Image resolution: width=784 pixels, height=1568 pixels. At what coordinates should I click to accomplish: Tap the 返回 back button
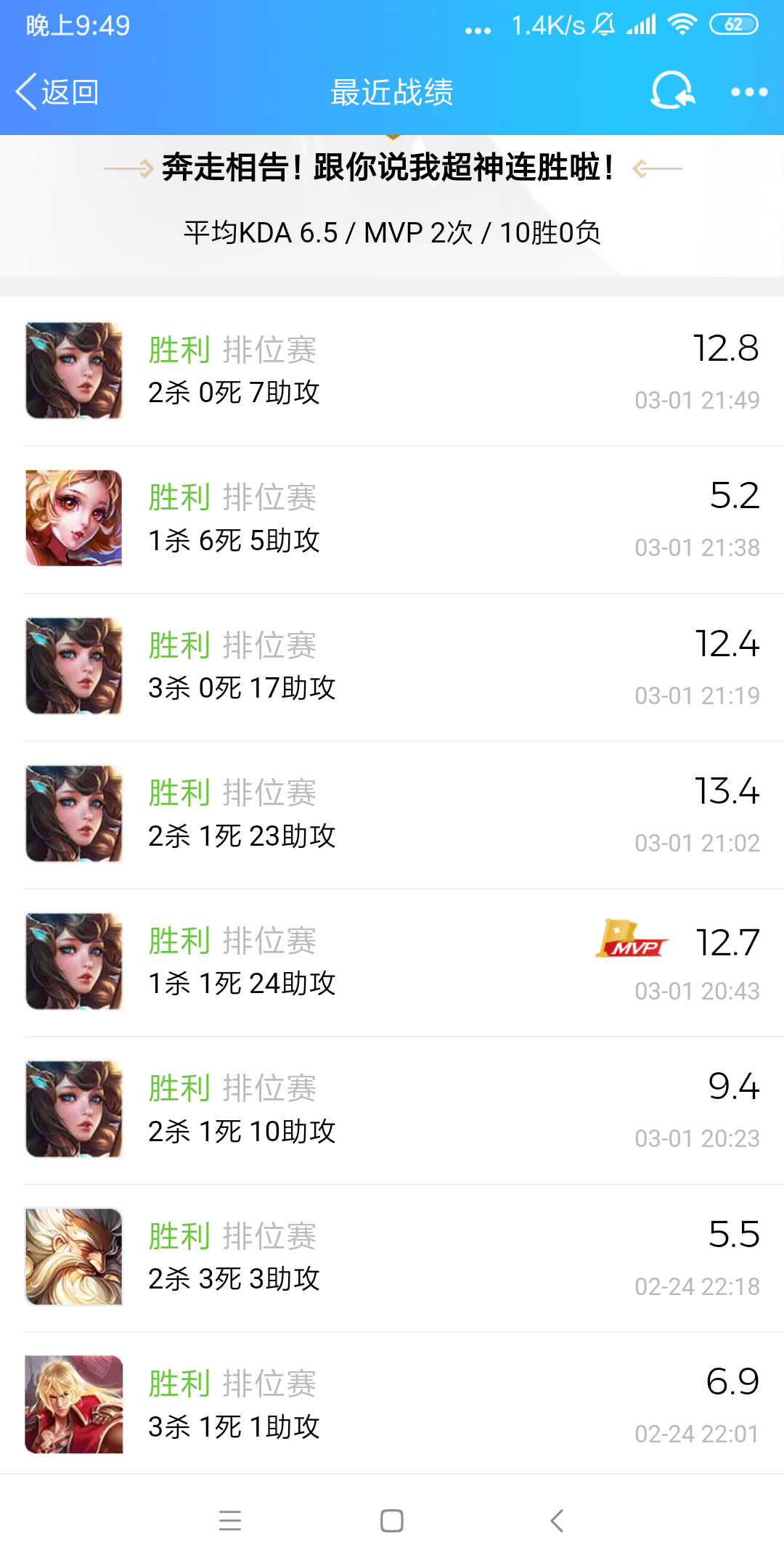coord(58,92)
